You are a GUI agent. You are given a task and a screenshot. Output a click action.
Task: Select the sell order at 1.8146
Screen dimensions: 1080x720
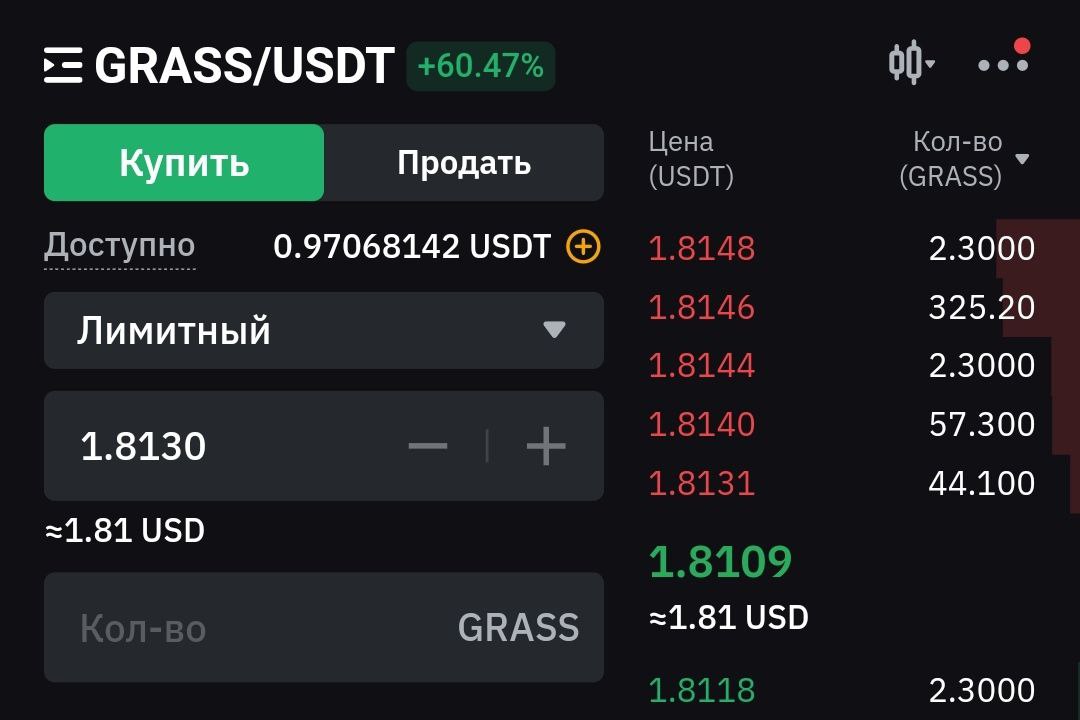702,307
